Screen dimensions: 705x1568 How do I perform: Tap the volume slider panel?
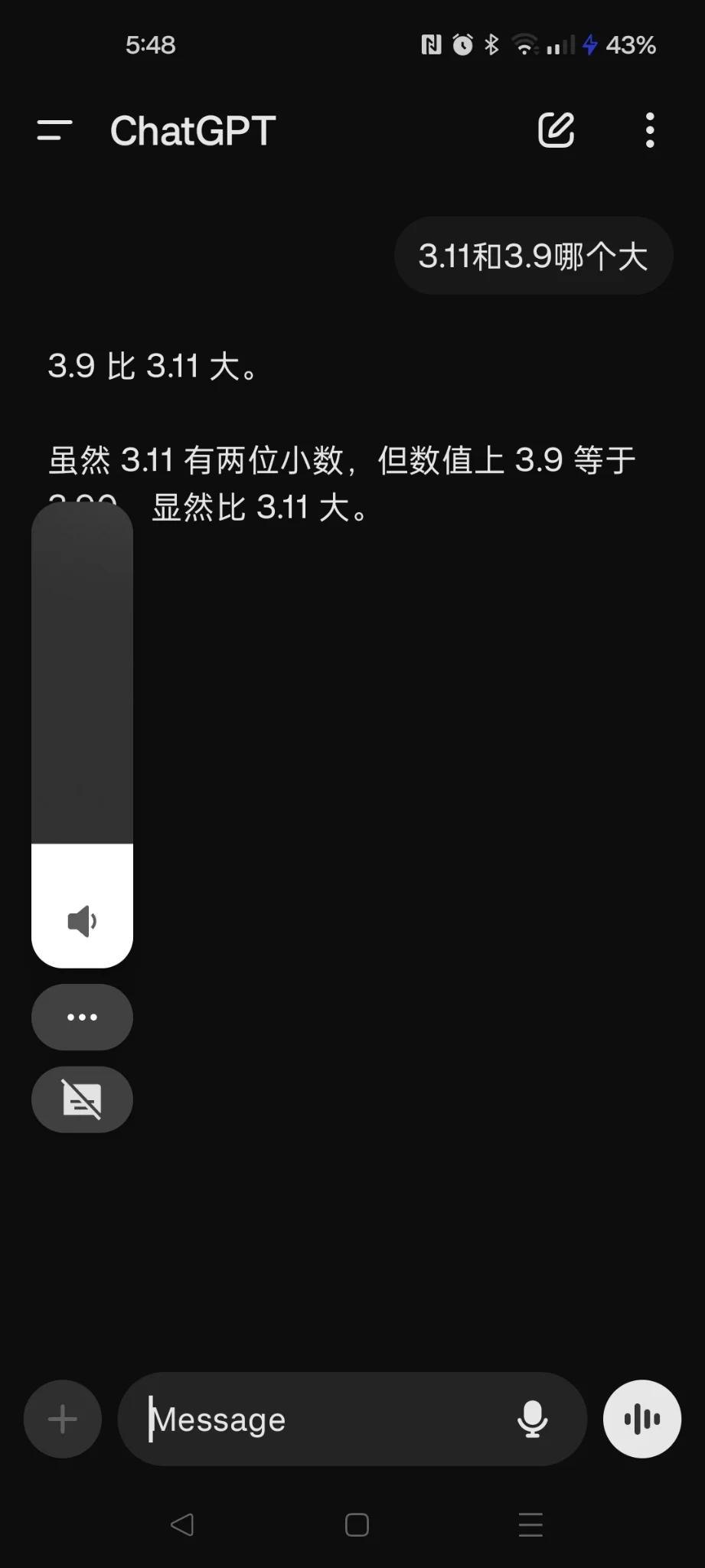(82, 733)
